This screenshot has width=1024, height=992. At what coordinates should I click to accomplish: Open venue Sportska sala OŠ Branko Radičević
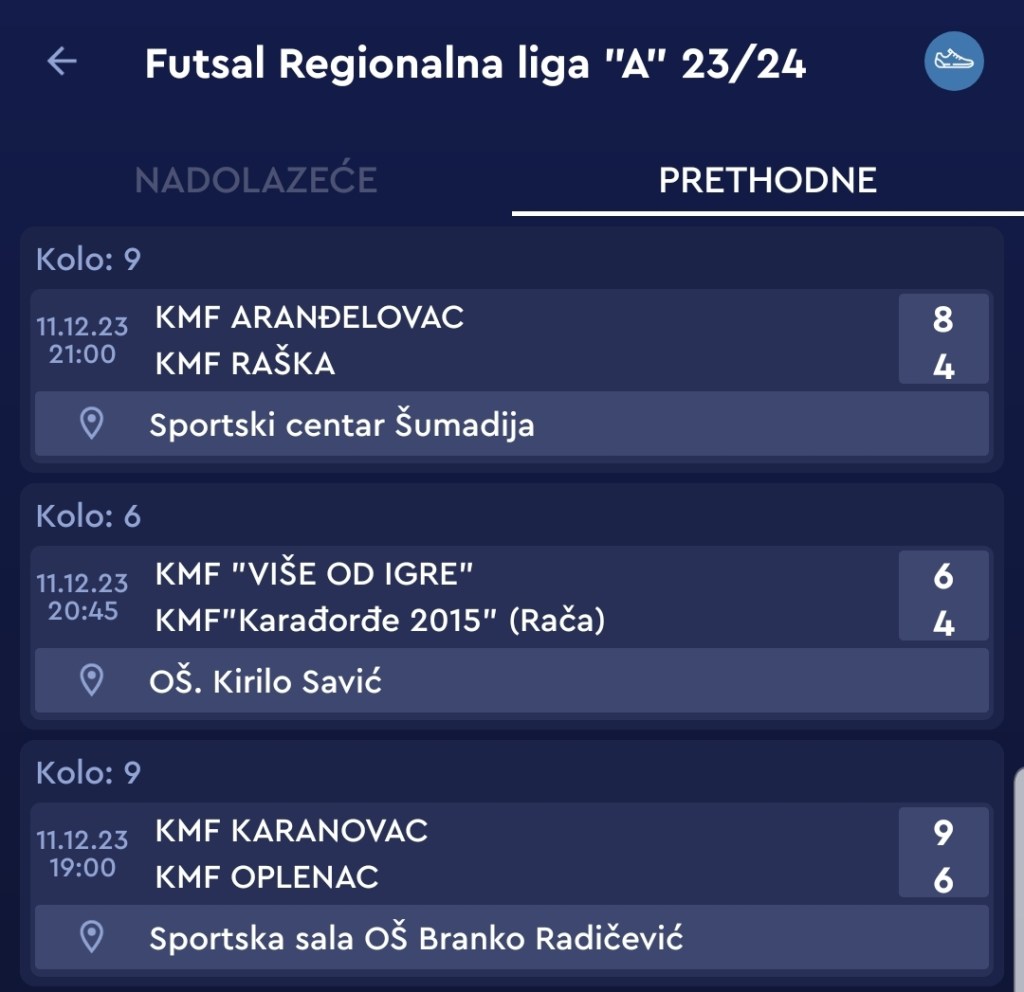pyautogui.click(x=510, y=938)
